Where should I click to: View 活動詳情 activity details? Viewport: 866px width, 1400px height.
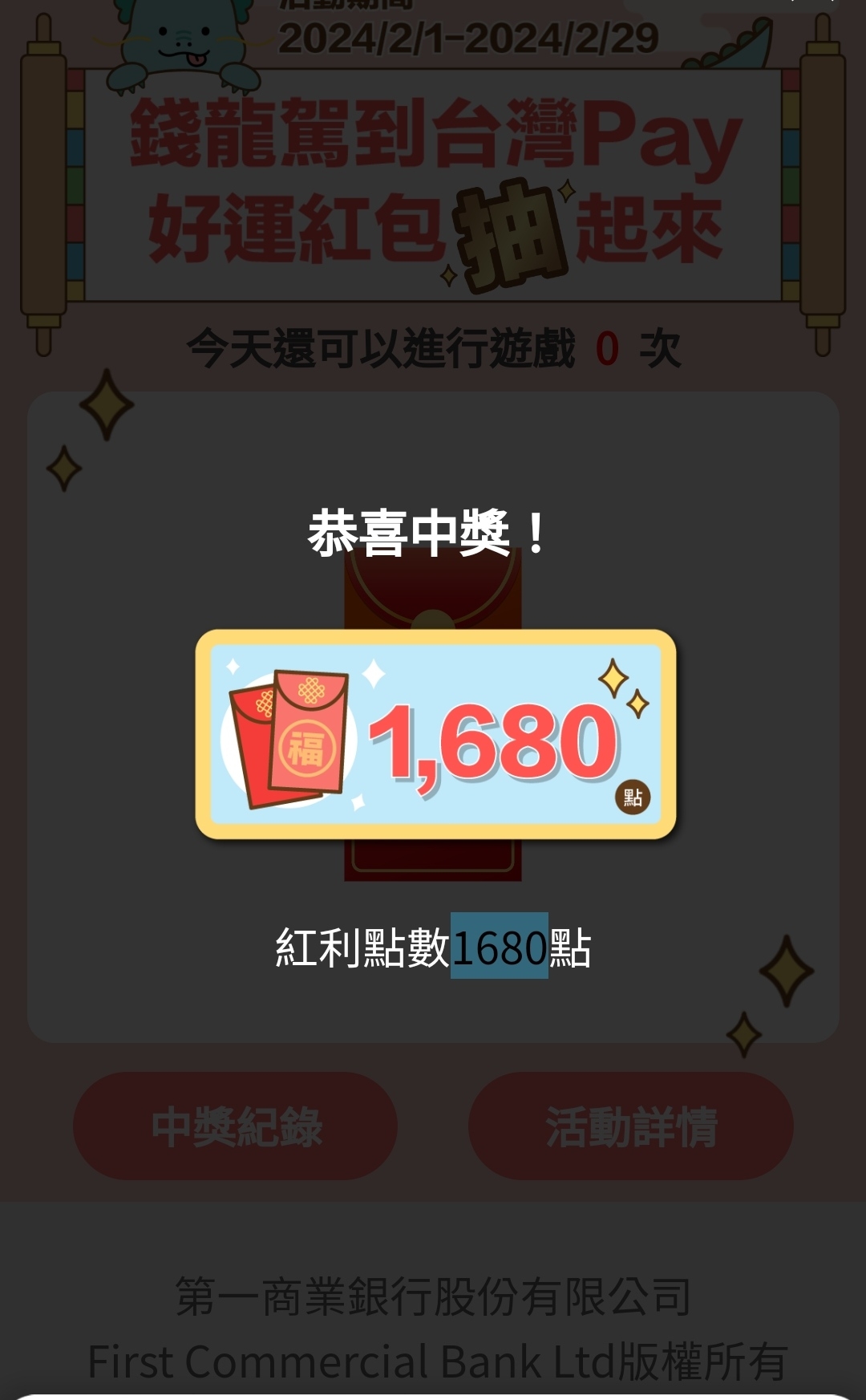(630, 1126)
